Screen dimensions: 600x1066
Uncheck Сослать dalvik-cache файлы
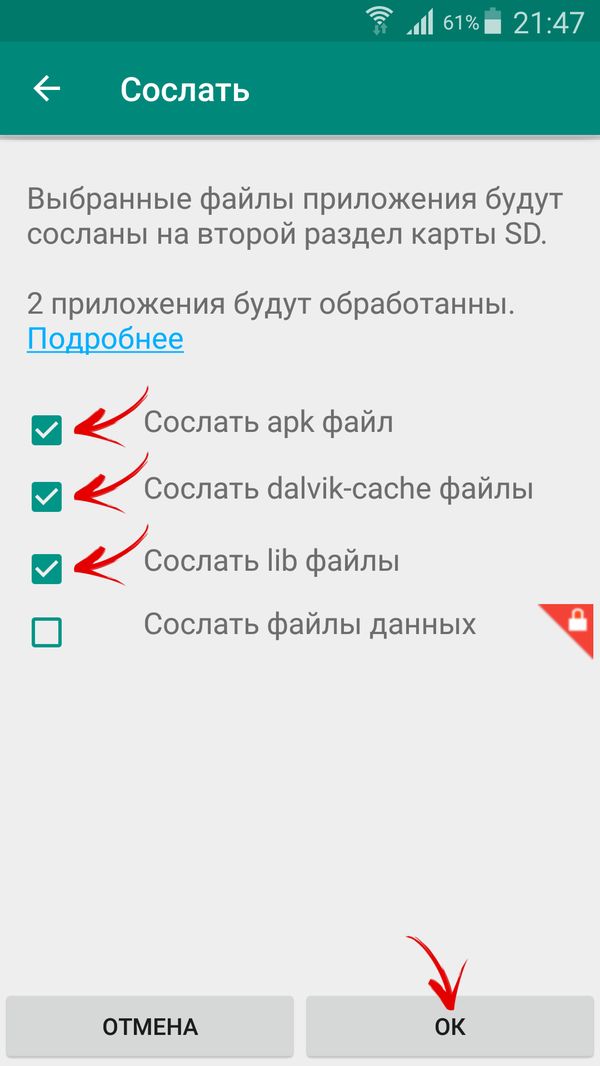click(46, 497)
